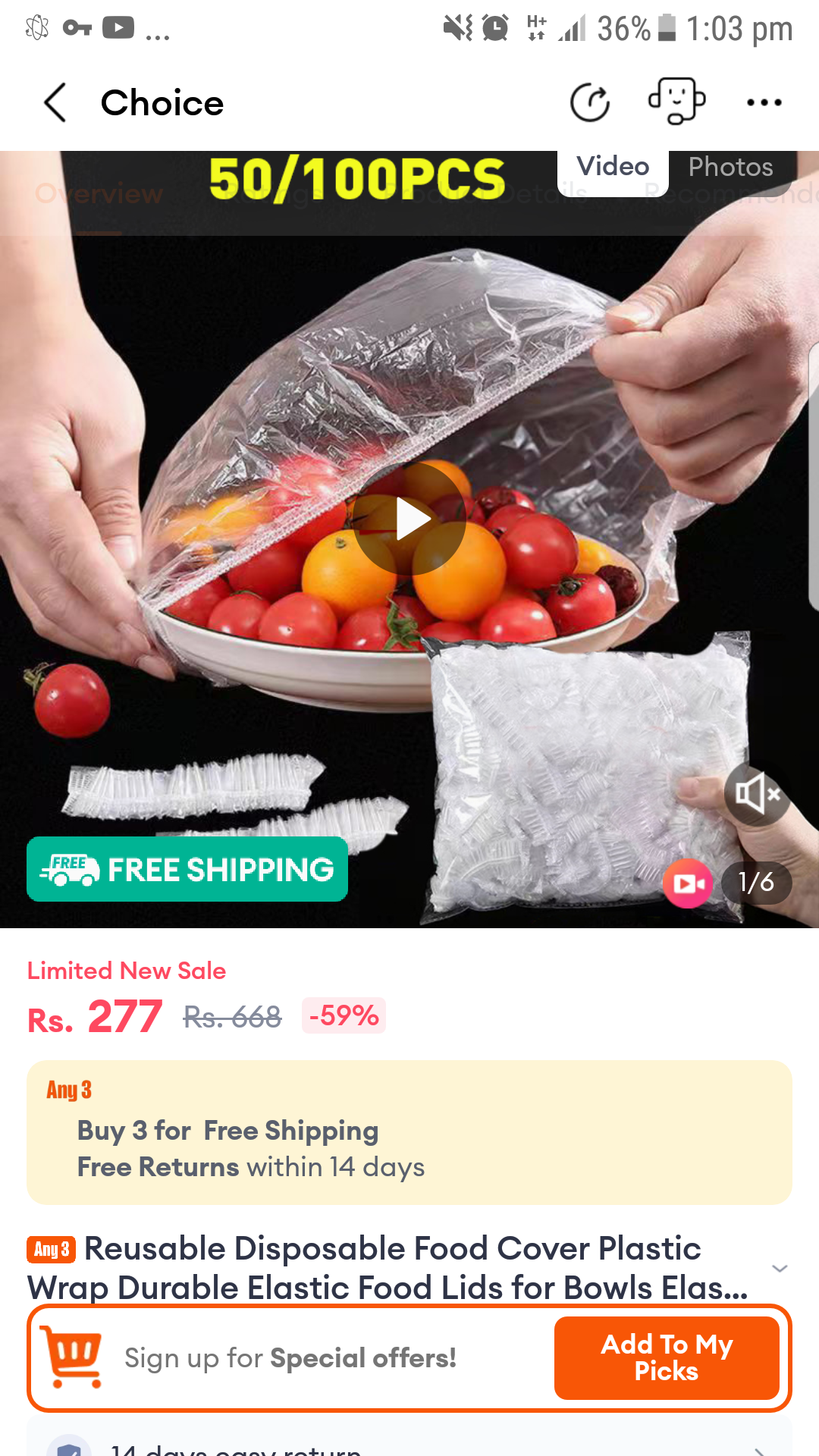Unmute the product video sound

click(x=757, y=795)
